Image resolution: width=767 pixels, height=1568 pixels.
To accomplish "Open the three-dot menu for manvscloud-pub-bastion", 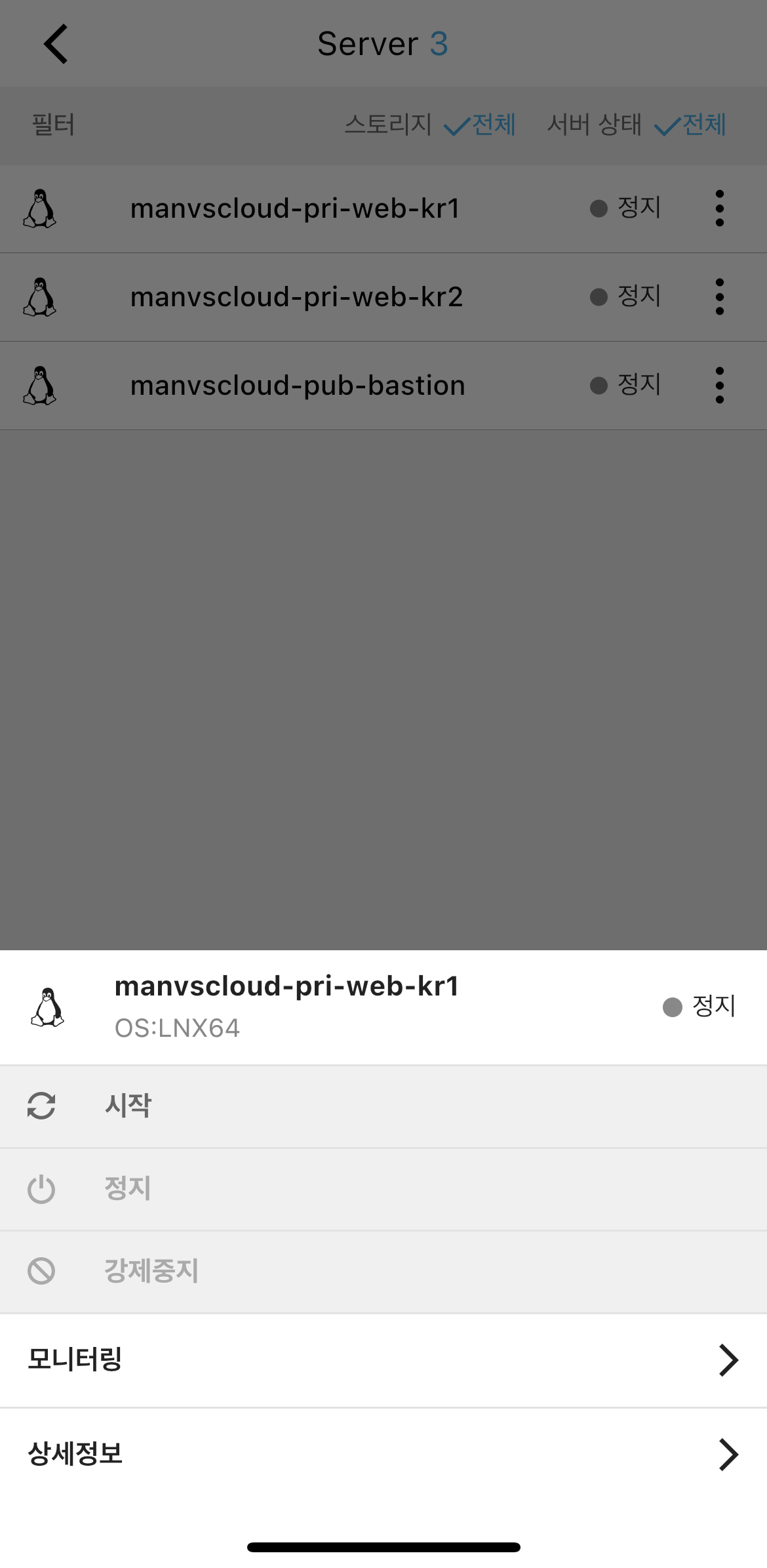I will pyautogui.click(x=719, y=385).
